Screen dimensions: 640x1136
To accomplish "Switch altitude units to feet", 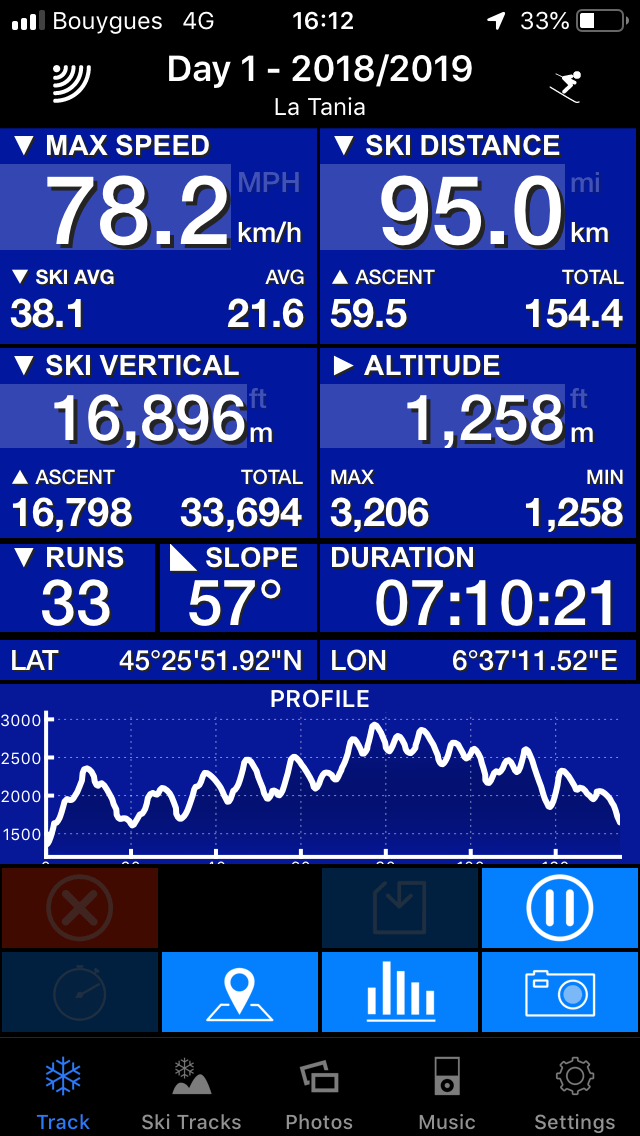I will coord(580,400).
